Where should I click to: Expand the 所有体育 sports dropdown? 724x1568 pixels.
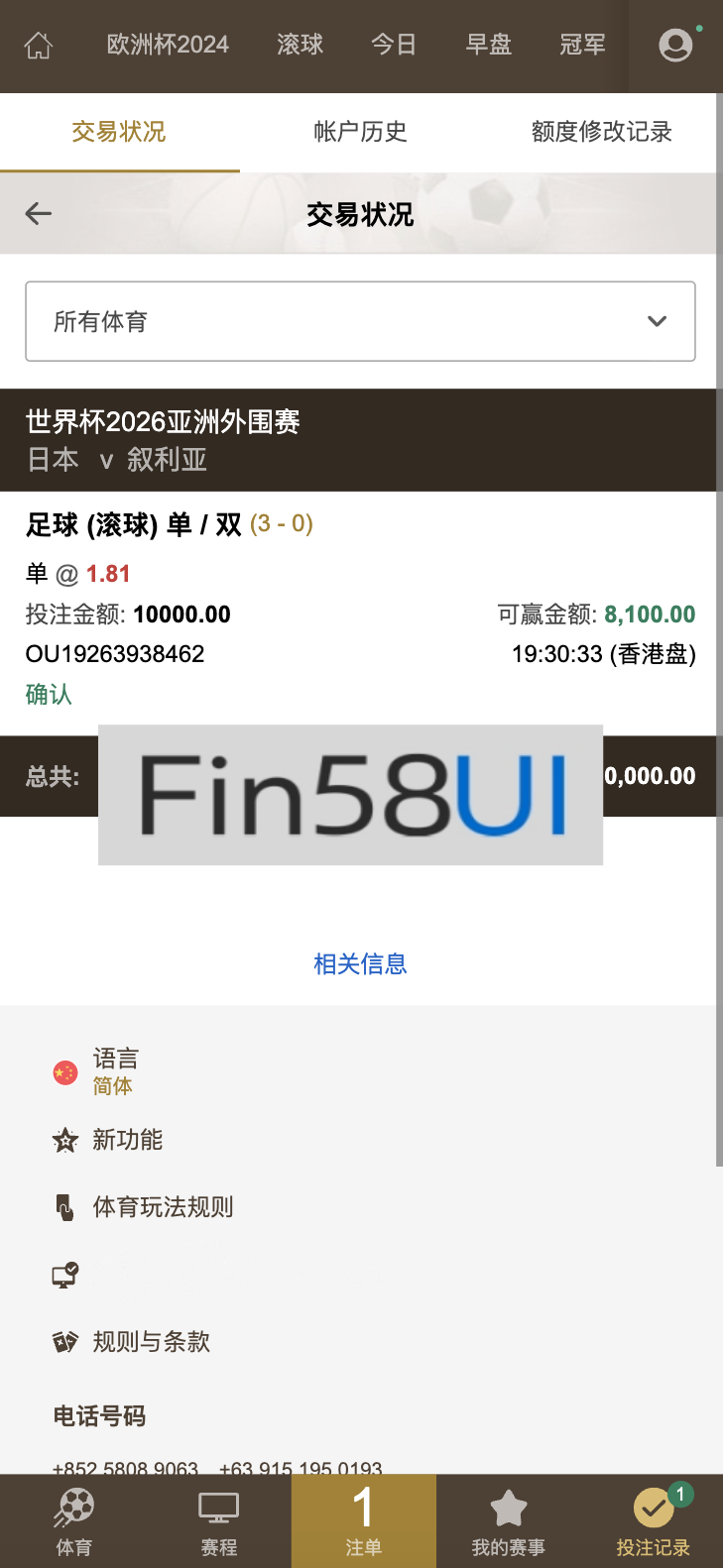(x=360, y=320)
